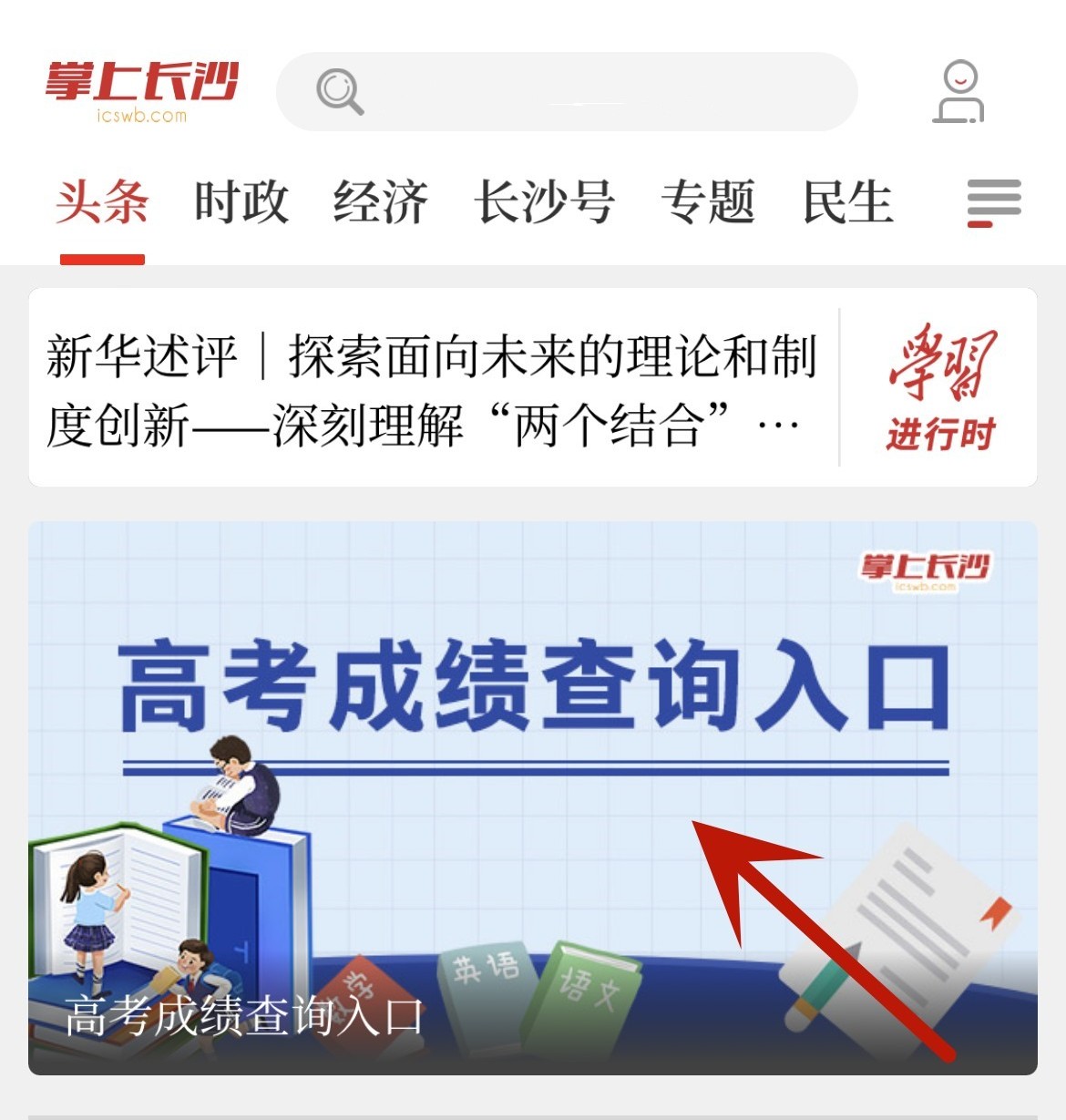The height and width of the screenshot is (1120, 1066).
Task: Open the 高考成绩查询入口 banner
Action: pyautogui.click(x=533, y=797)
